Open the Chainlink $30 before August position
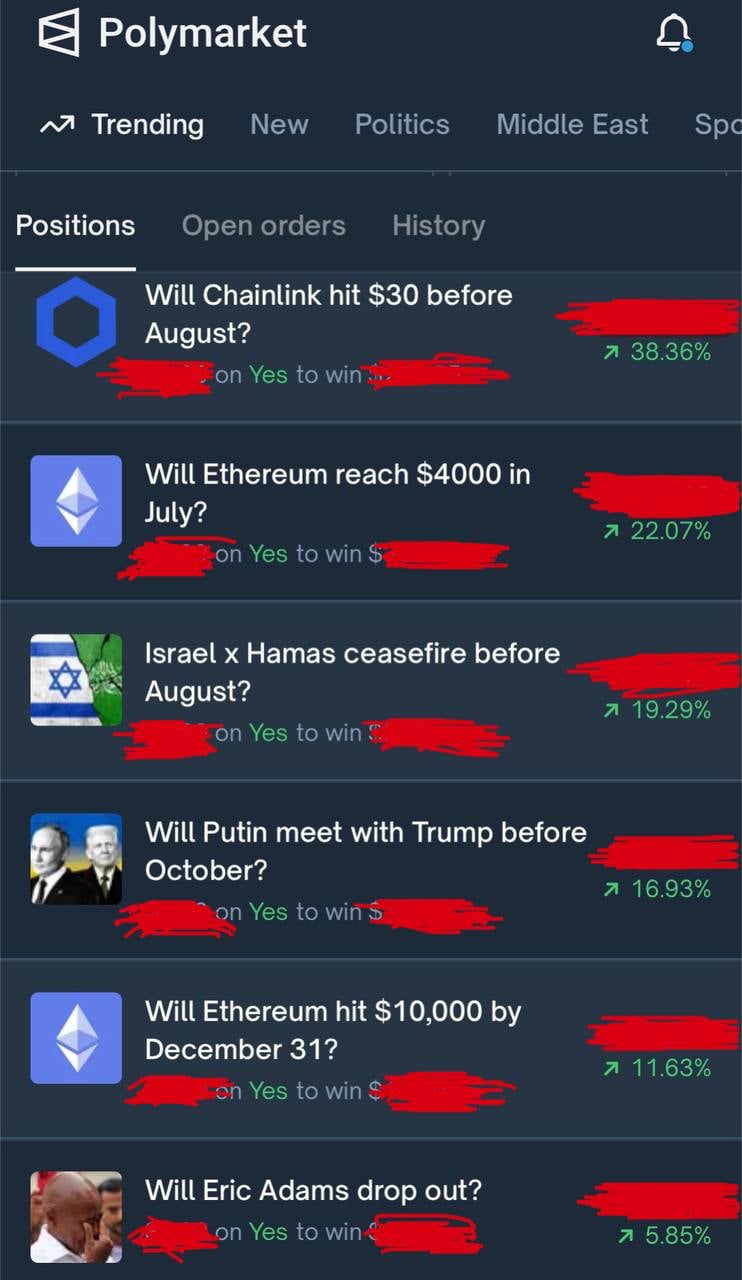Image resolution: width=742 pixels, height=1280 pixels. point(328,314)
